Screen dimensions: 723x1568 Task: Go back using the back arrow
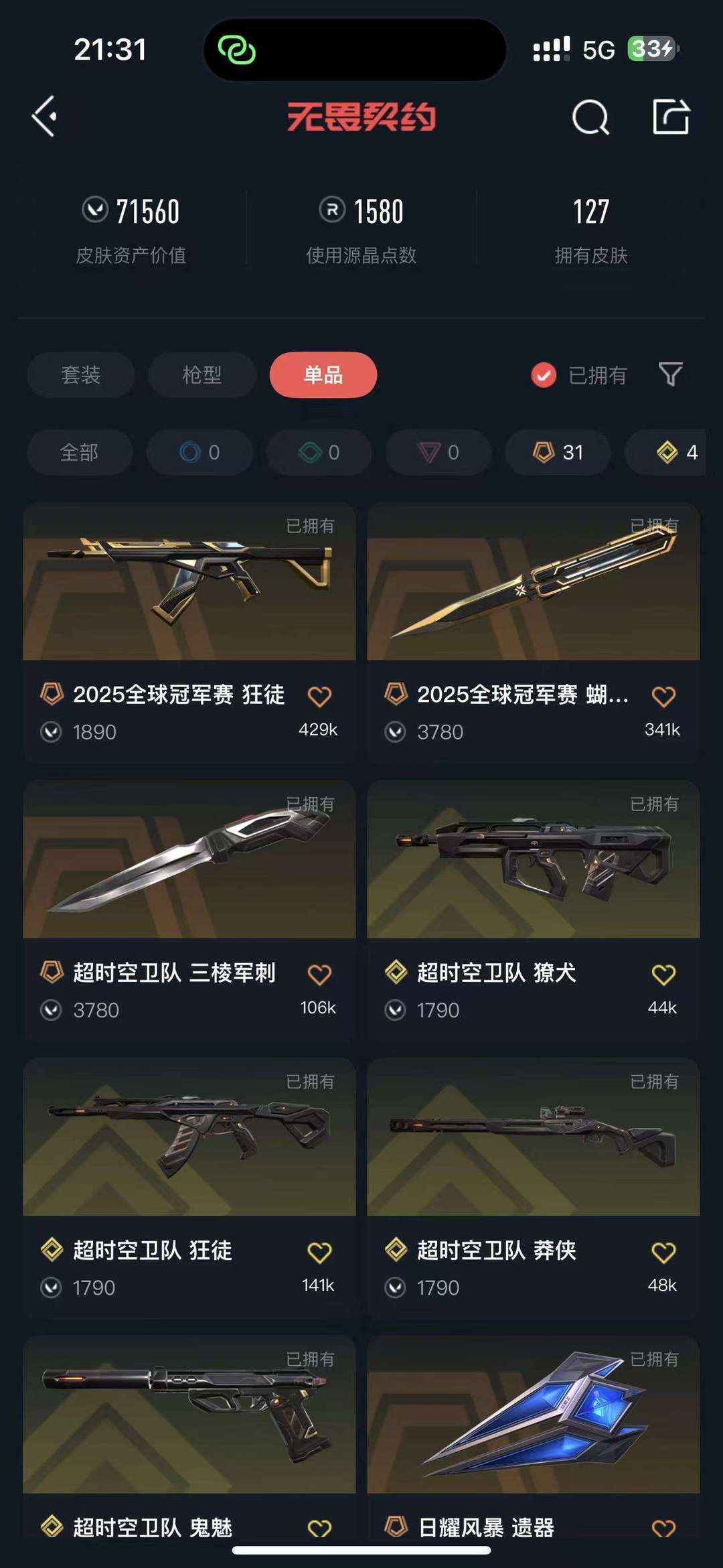[45, 117]
